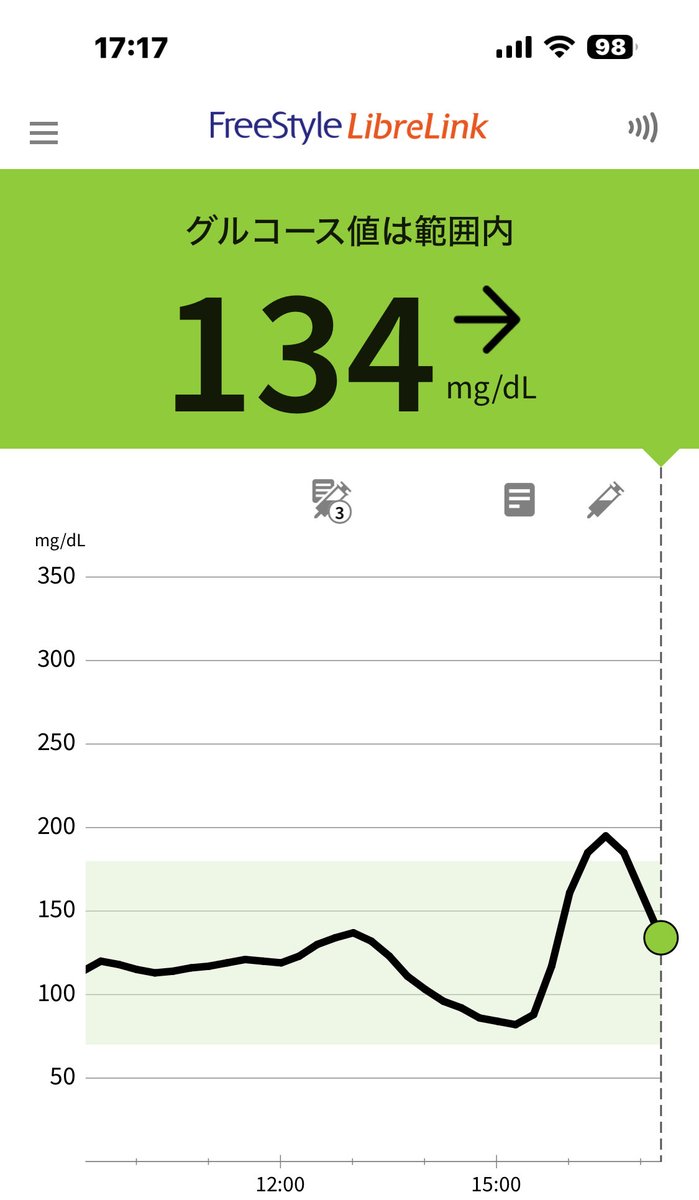Tap the sensor scan icon

[x=643, y=128]
